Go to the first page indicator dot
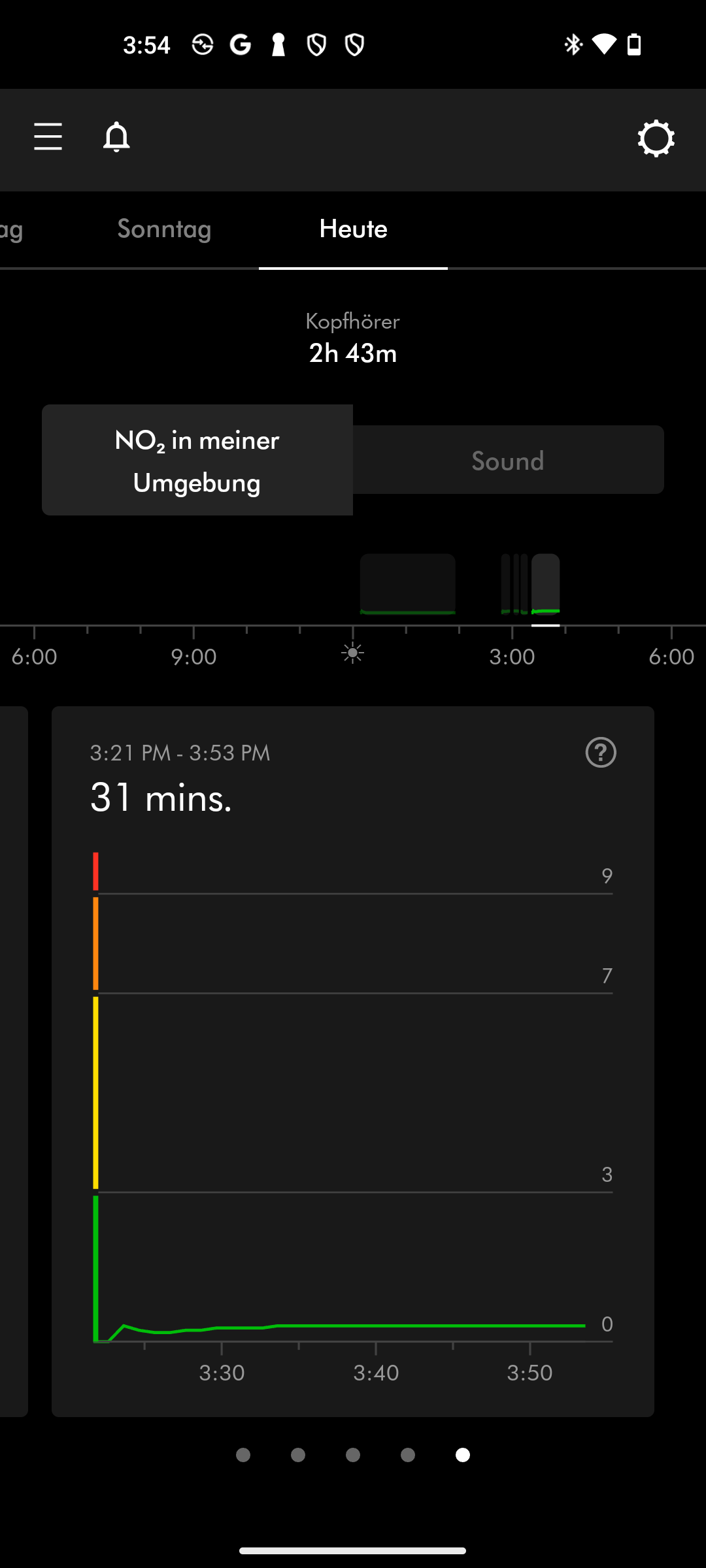Viewport: 706px width, 1568px height. [x=243, y=1455]
